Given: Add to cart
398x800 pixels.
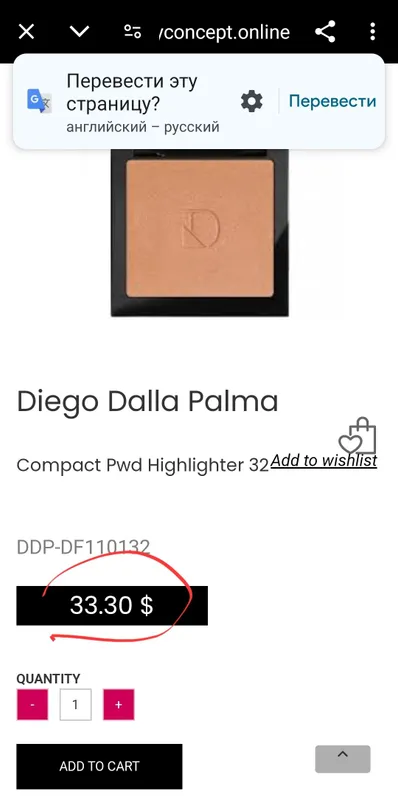Looking at the screenshot, I should tap(99, 766).
